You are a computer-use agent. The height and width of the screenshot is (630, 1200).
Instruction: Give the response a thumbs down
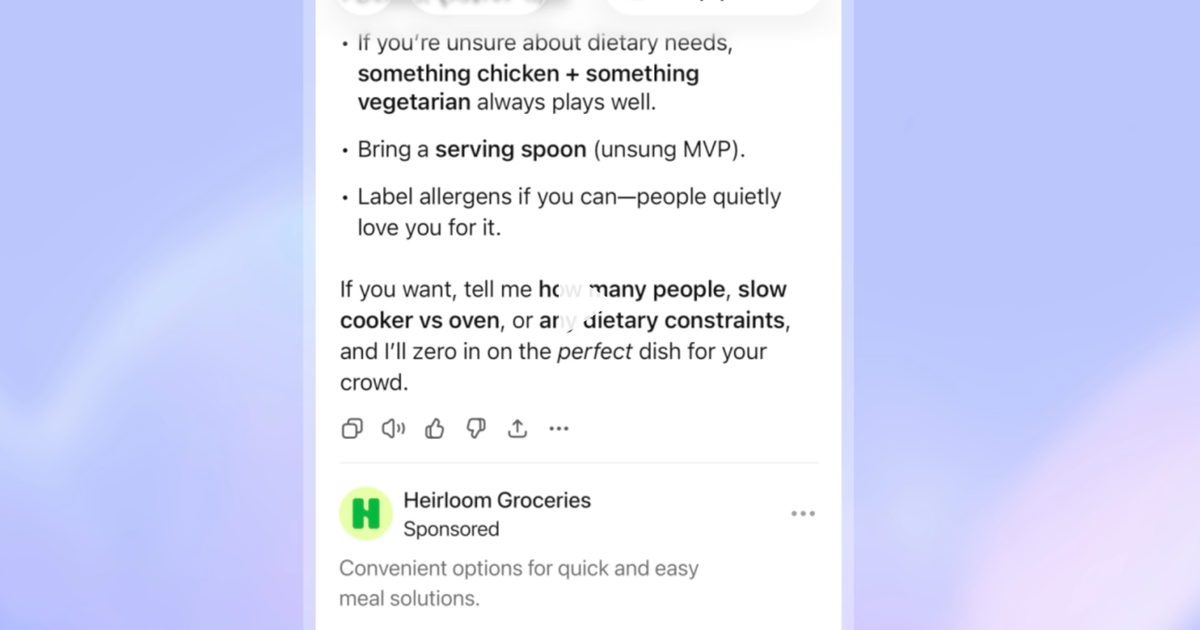click(476, 429)
